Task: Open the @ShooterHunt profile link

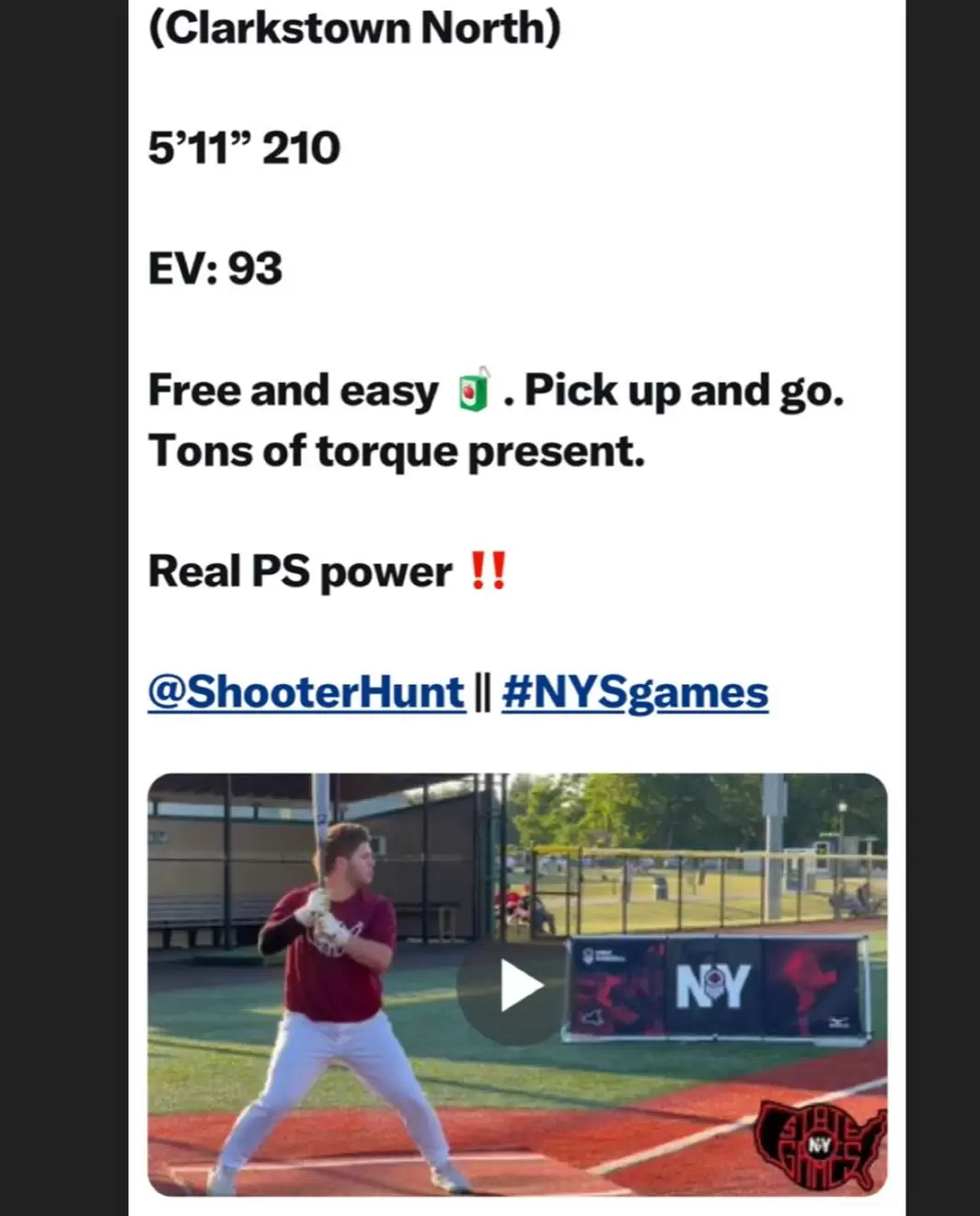Action: (x=306, y=692)
